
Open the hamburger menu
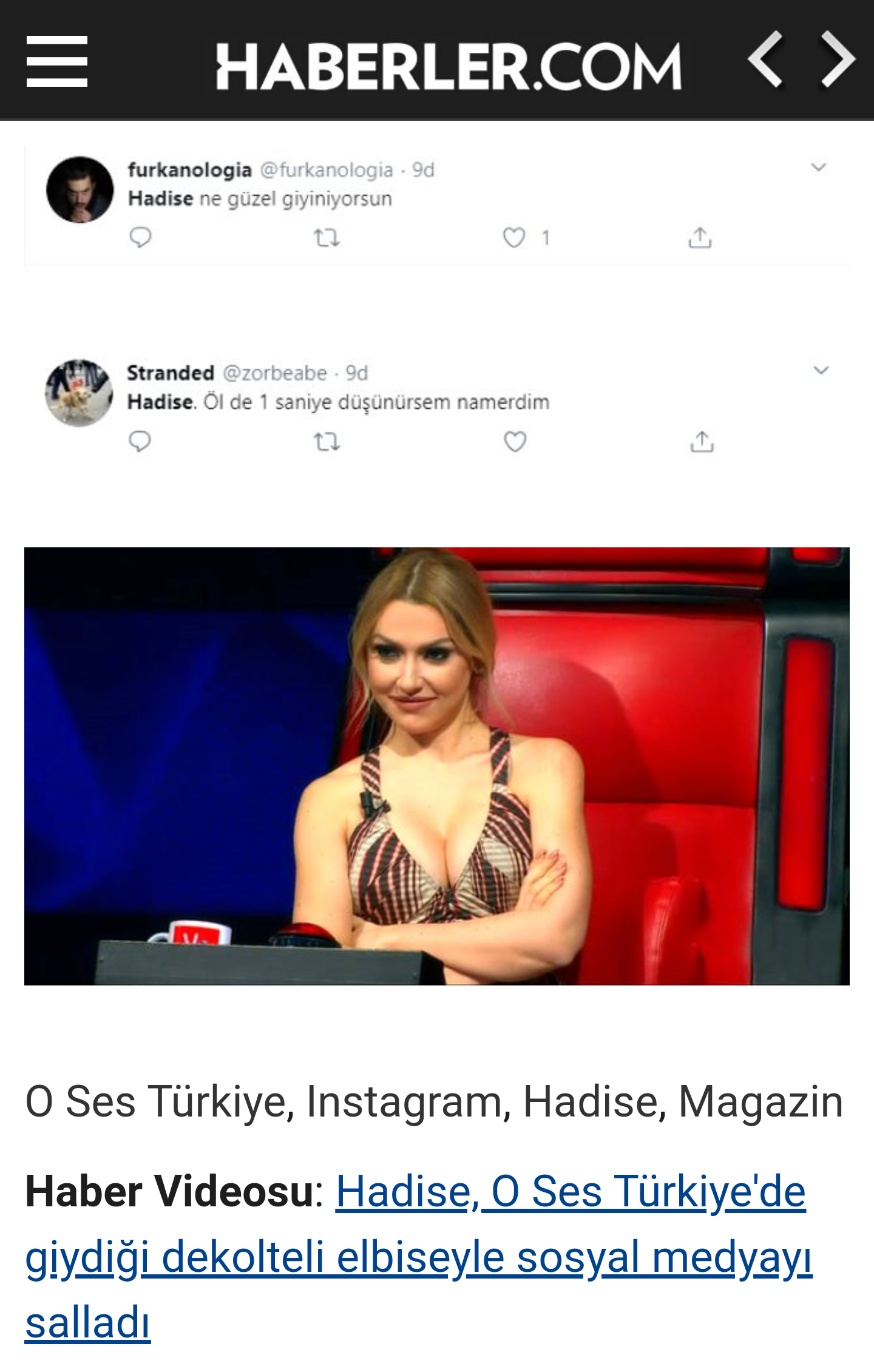[x=57, y=61]
